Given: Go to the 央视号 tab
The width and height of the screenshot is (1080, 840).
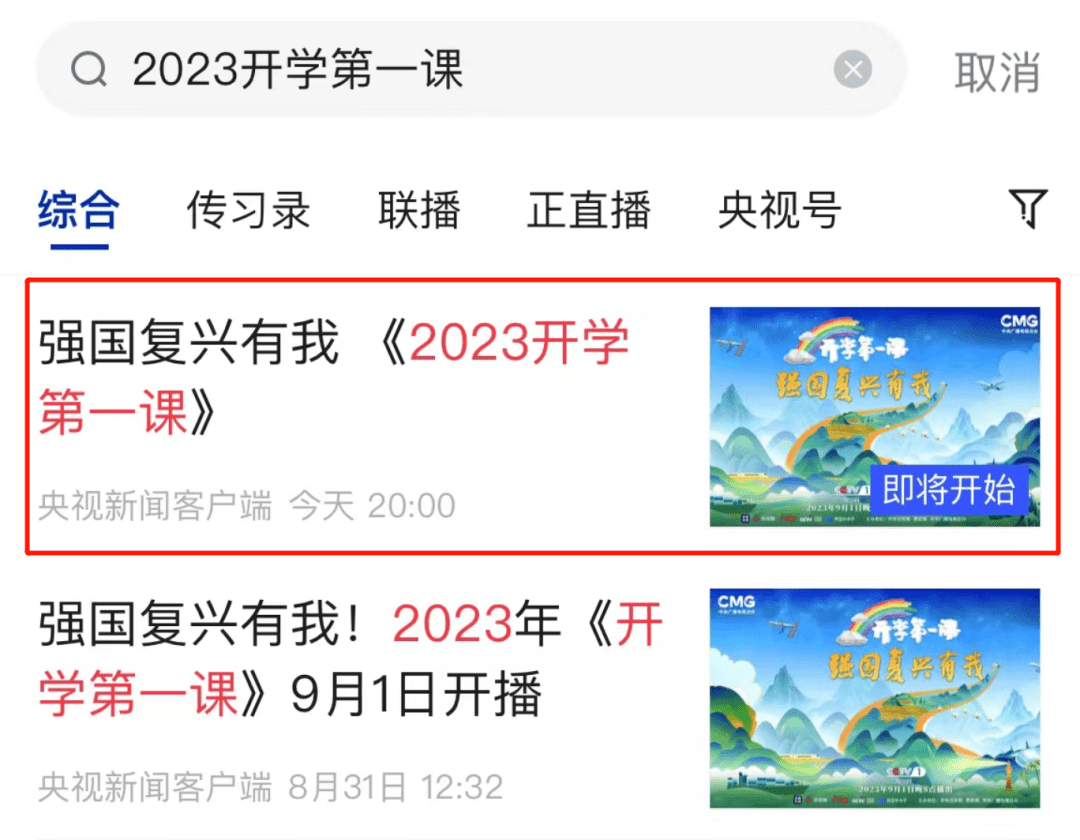Looking at the screenshot, I should click(779, 211).
